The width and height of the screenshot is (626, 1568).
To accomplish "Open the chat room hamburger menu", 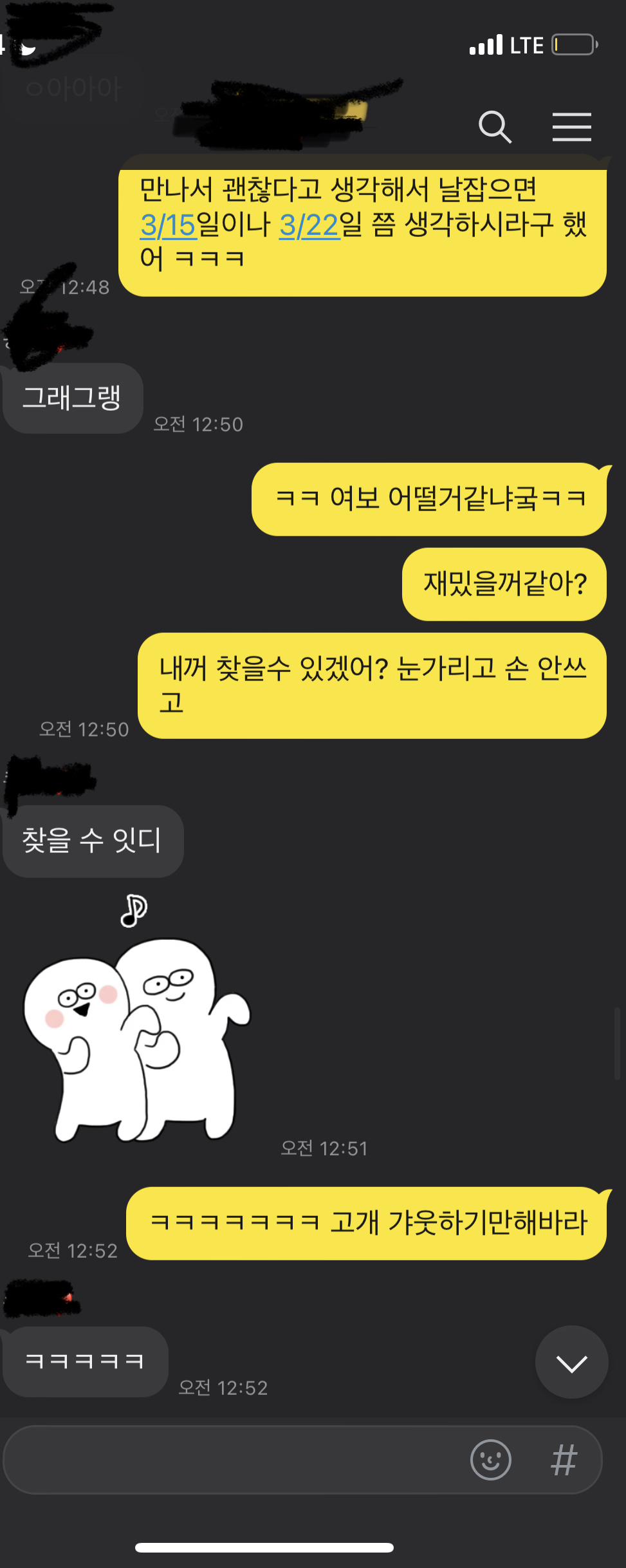I will click(x=571, y=127).
